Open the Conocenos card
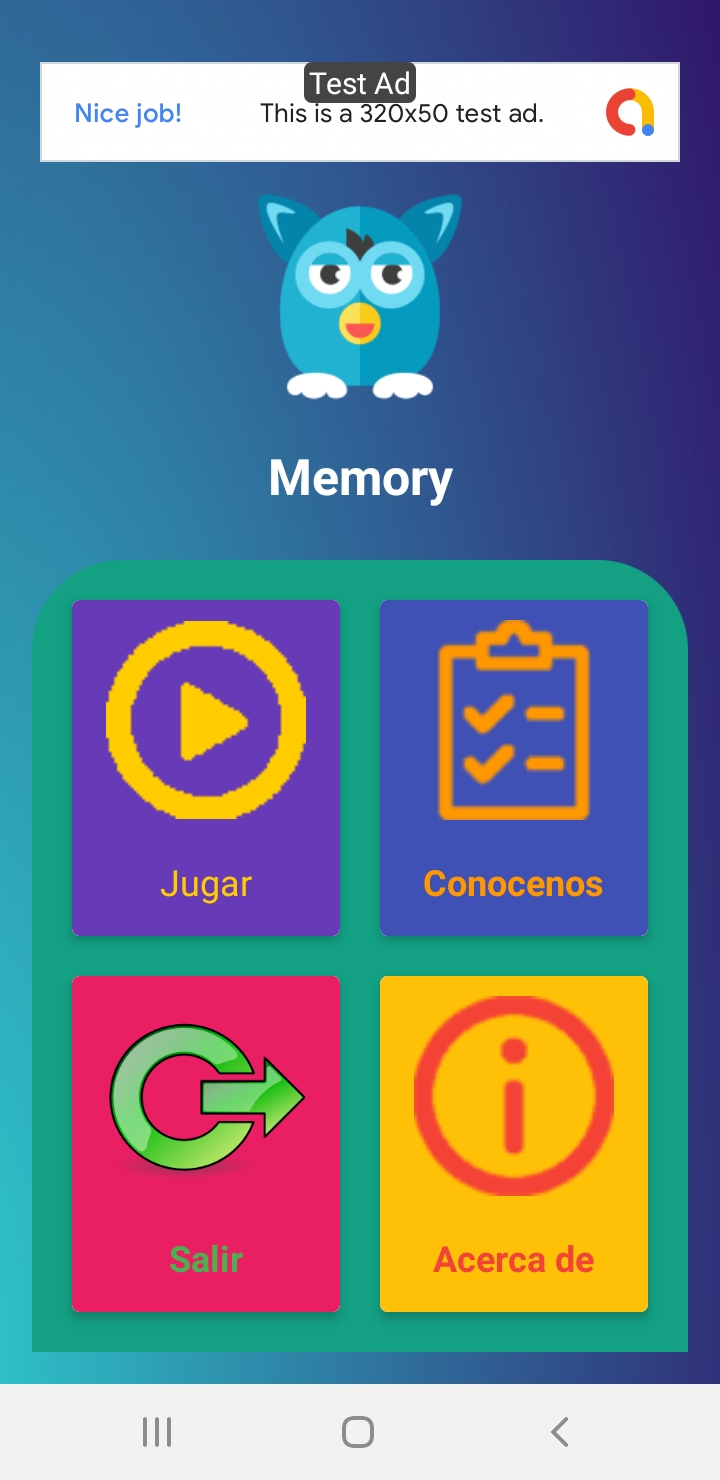The image size is (720, 1480). tap(514, 767)
